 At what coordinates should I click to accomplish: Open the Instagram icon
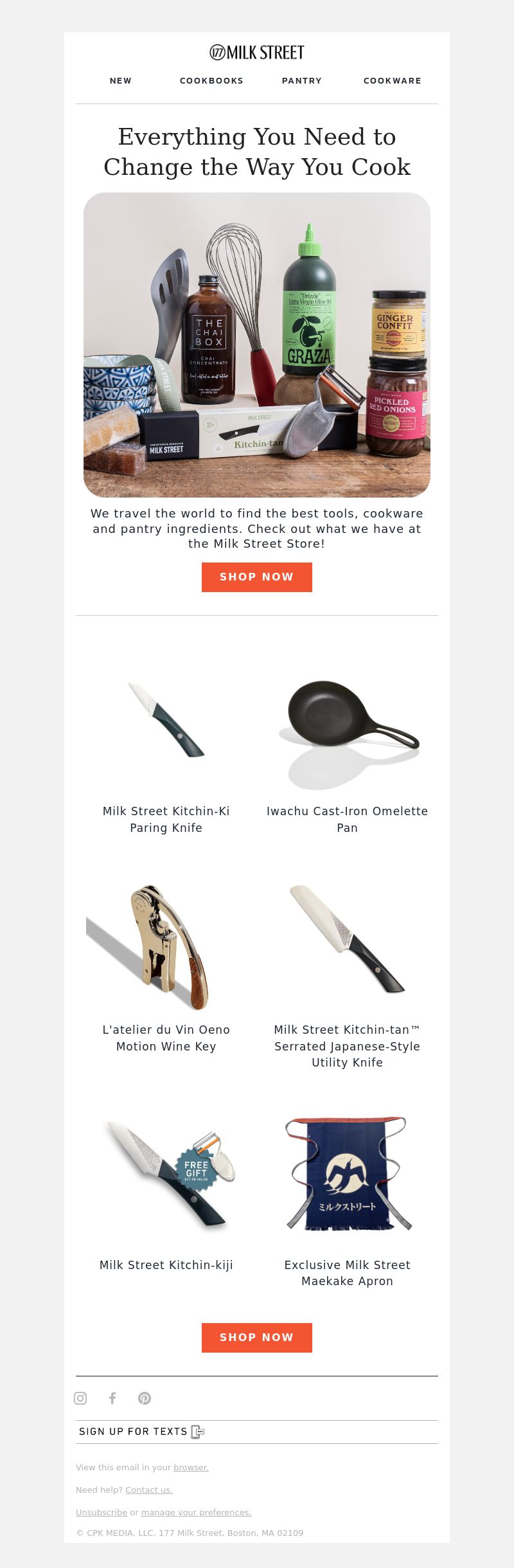pyautogui.click(x=80, y=1398)
